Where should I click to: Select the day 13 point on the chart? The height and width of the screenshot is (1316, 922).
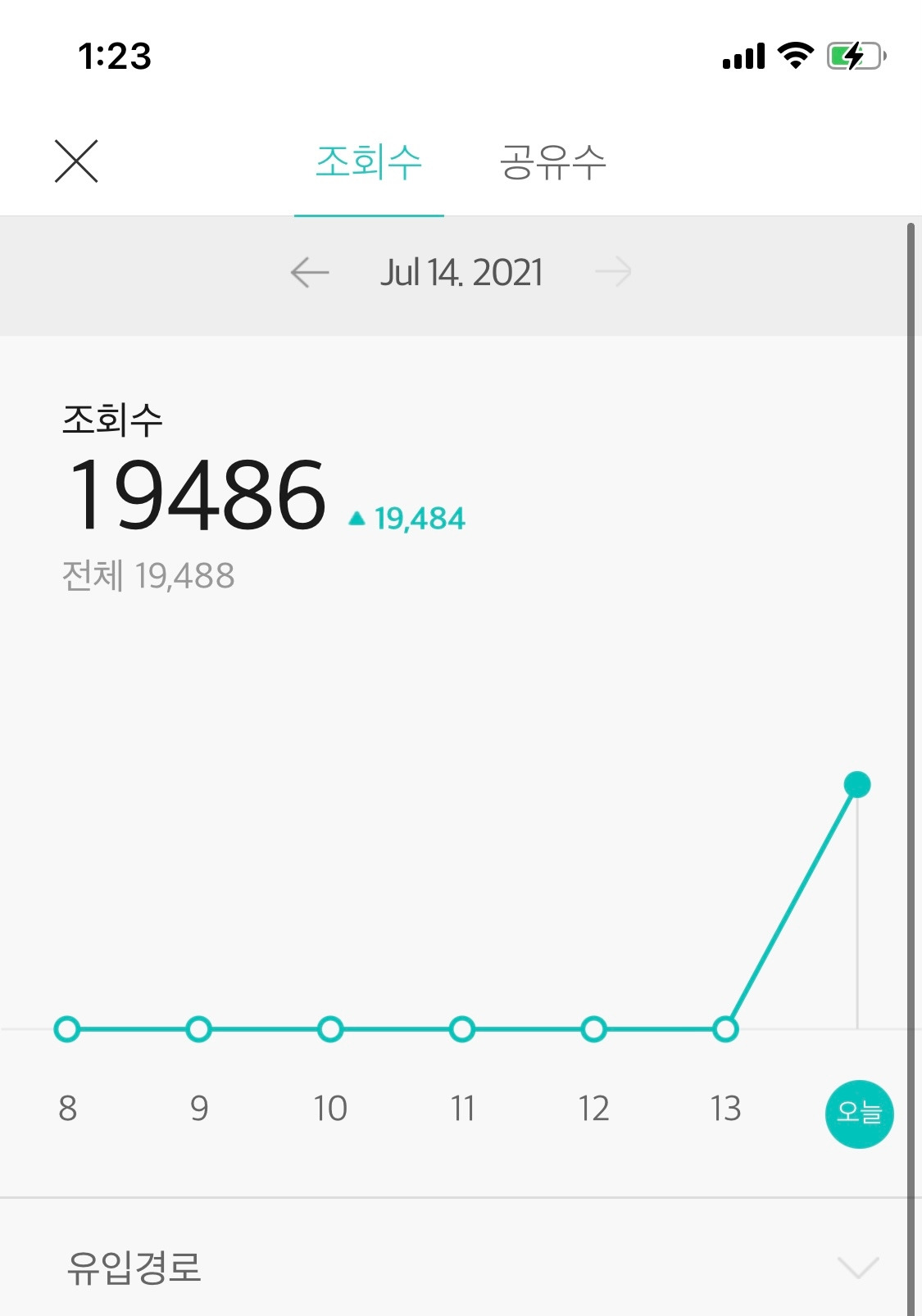click(725, 1029)
